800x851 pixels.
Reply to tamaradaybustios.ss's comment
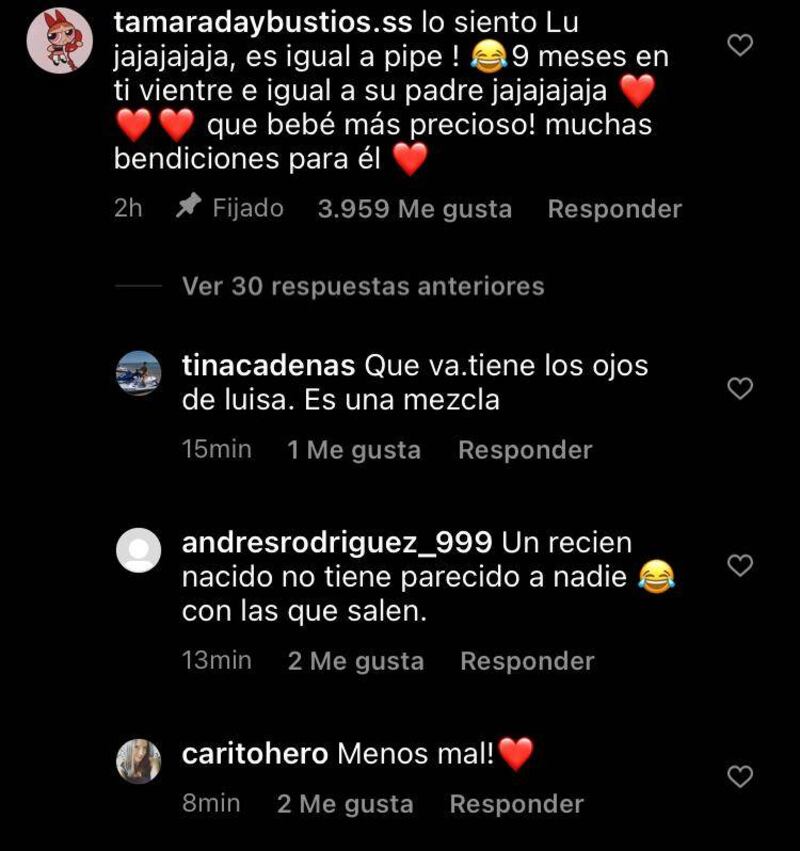click(614, 209)
